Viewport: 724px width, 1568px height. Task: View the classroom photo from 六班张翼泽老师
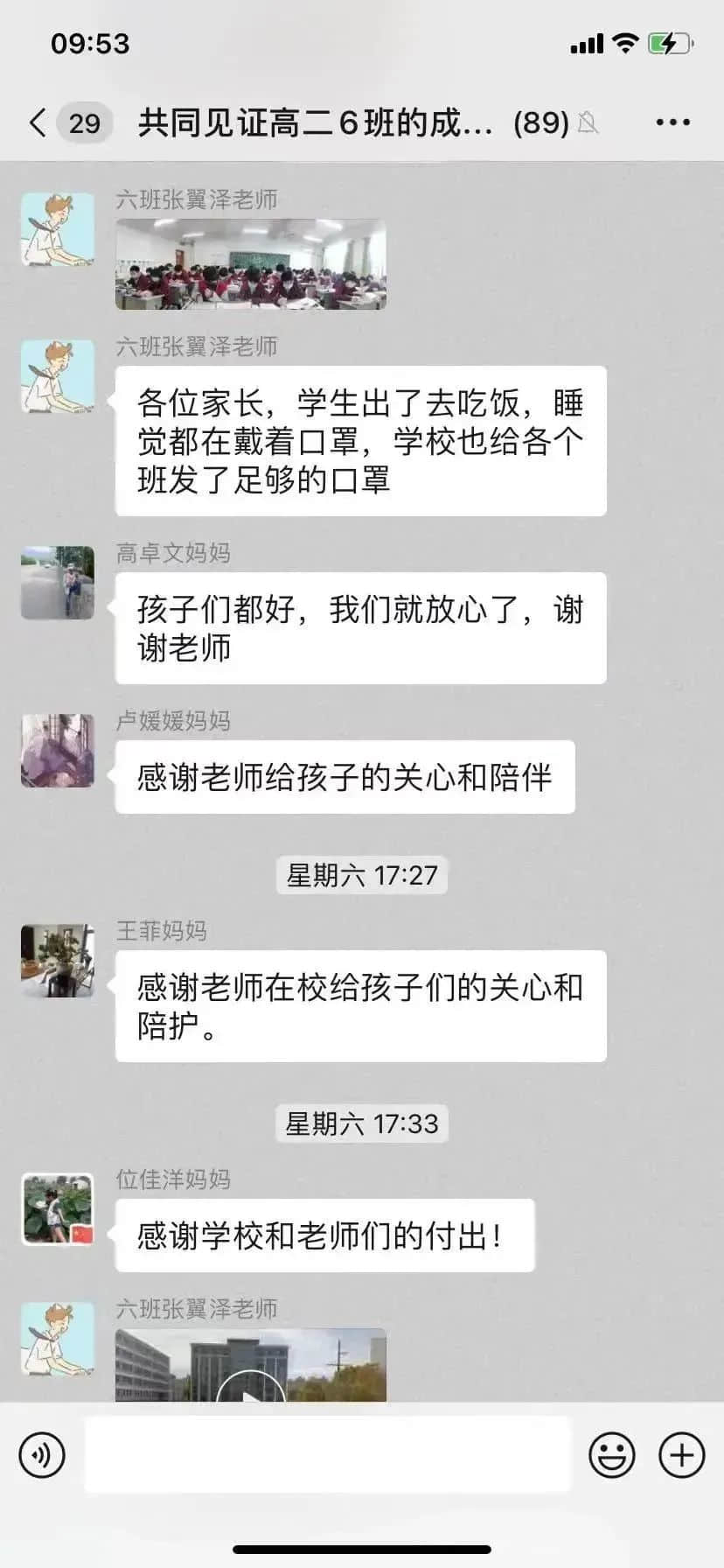click(x=251, y=263)
